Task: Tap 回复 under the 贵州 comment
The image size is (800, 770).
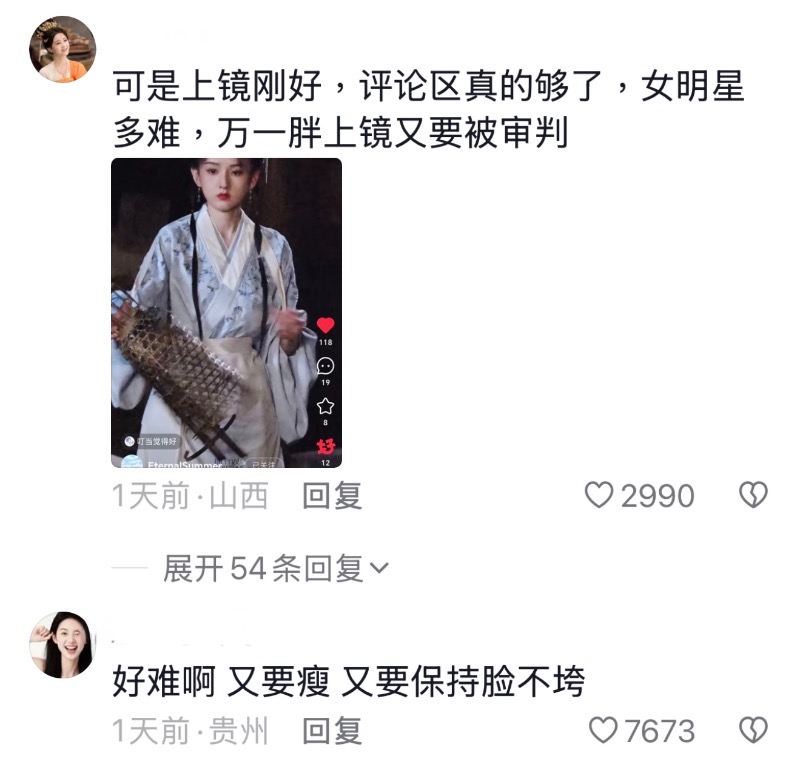Action: coord(332,732)
